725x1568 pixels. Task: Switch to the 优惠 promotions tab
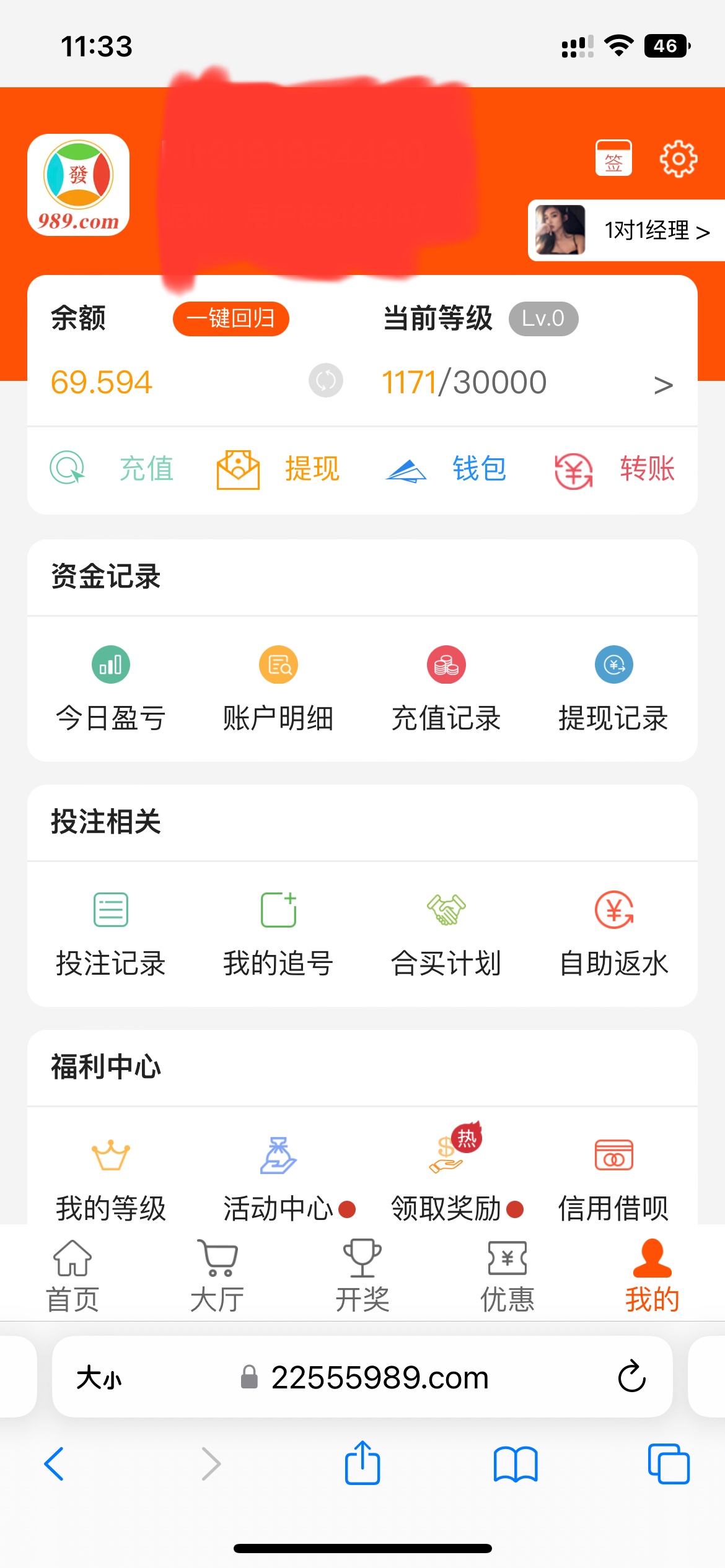(507, 1276)
